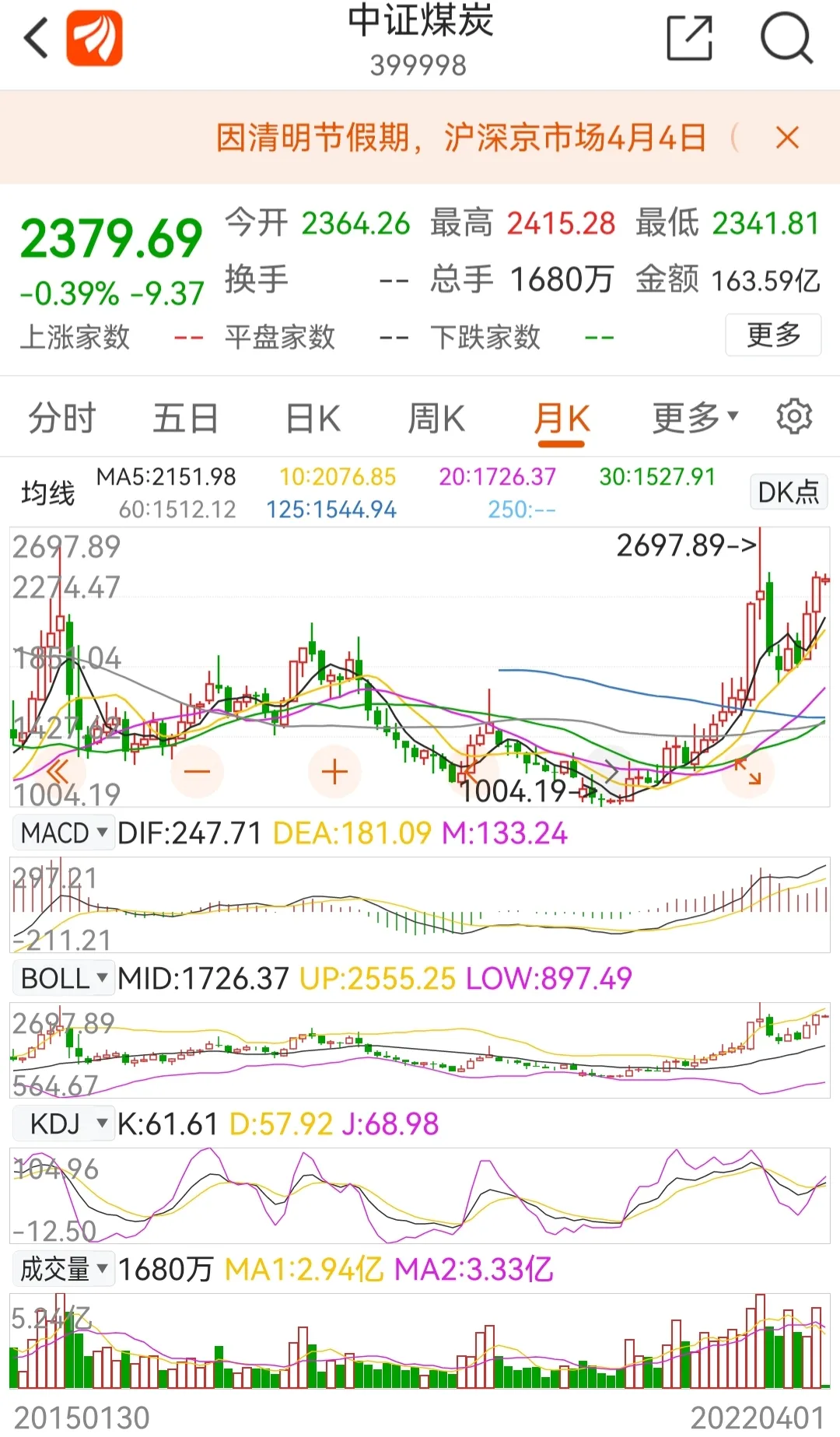Switch to the 五日 chart tab
This screenshot has width=840, height=1437.
coord(185,418)
